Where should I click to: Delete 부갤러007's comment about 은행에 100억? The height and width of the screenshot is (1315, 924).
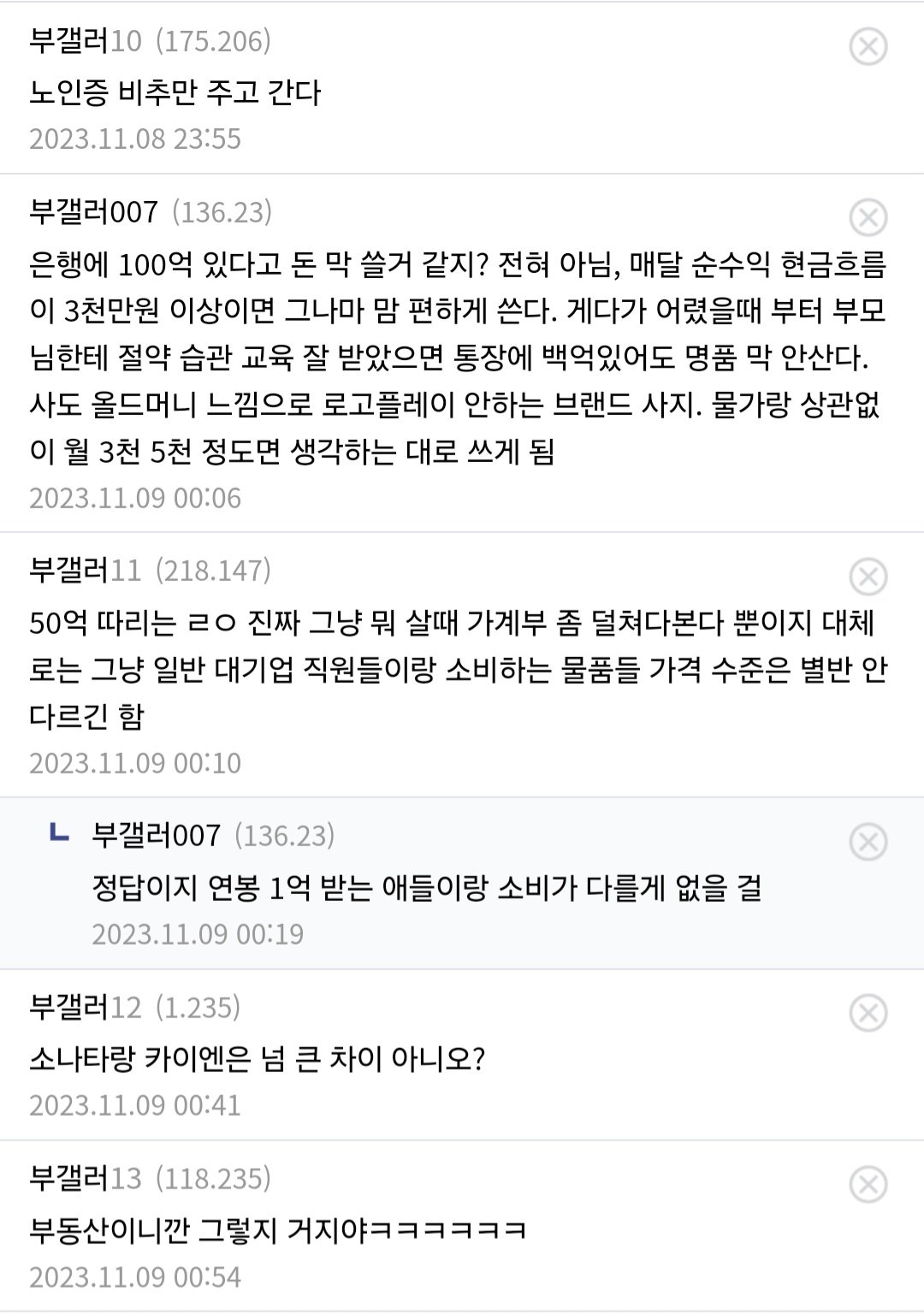(868, 217)
